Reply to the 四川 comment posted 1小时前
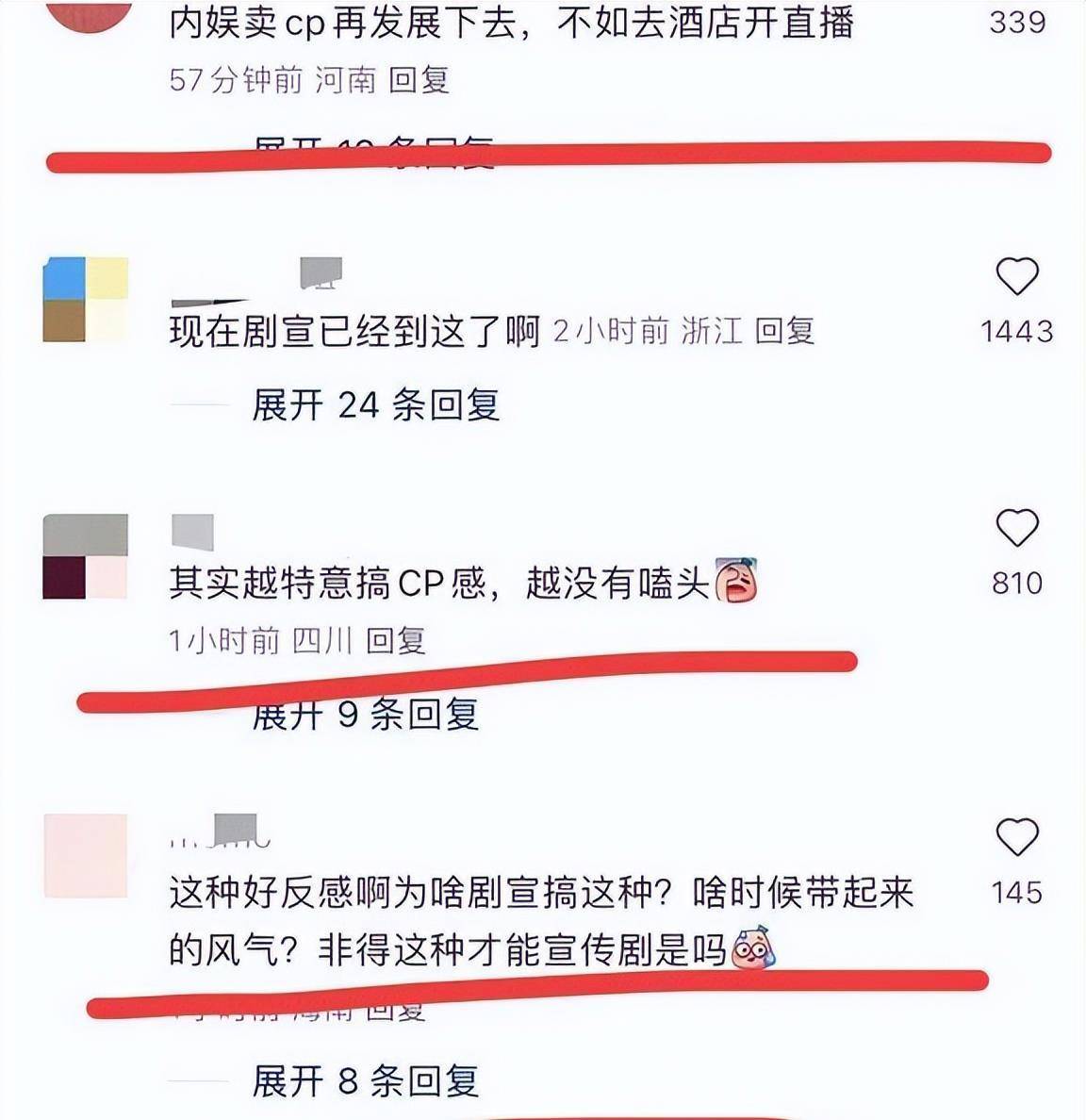The image size is (1086, 1120). coord(396,641)
